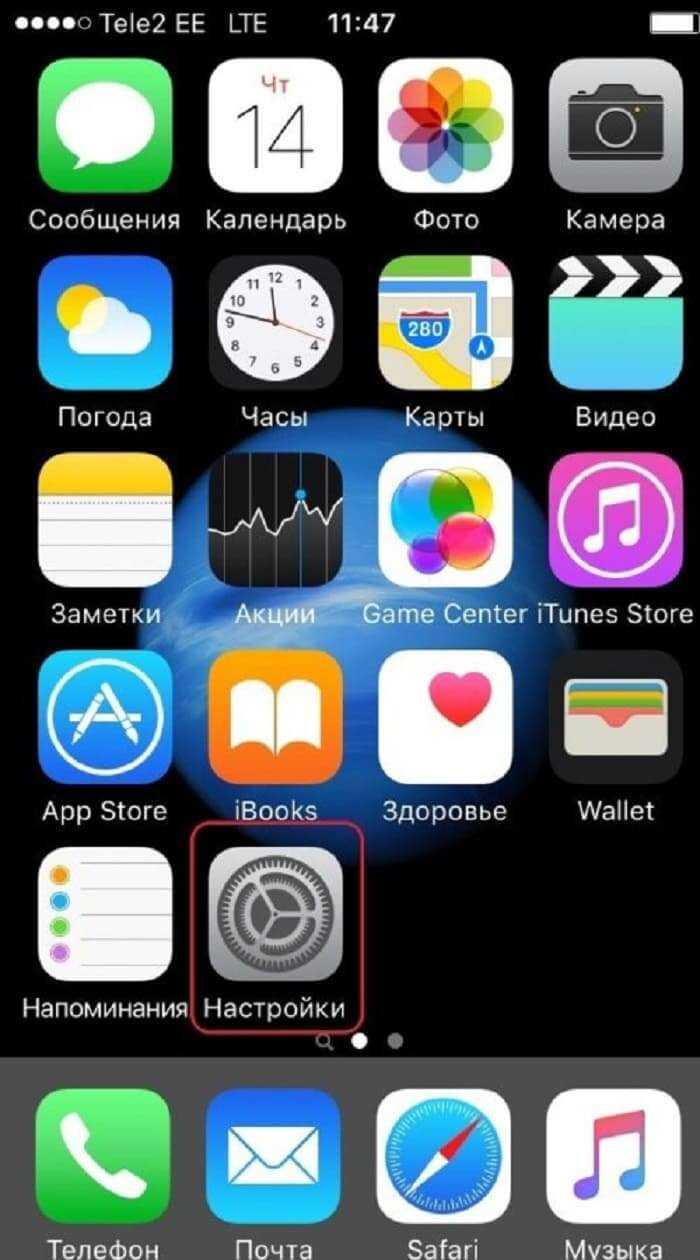Image resolution: width=700 pixels, height=1260 pixels.
Task: Open Телефон phone app in dock
Action: 104,1155
